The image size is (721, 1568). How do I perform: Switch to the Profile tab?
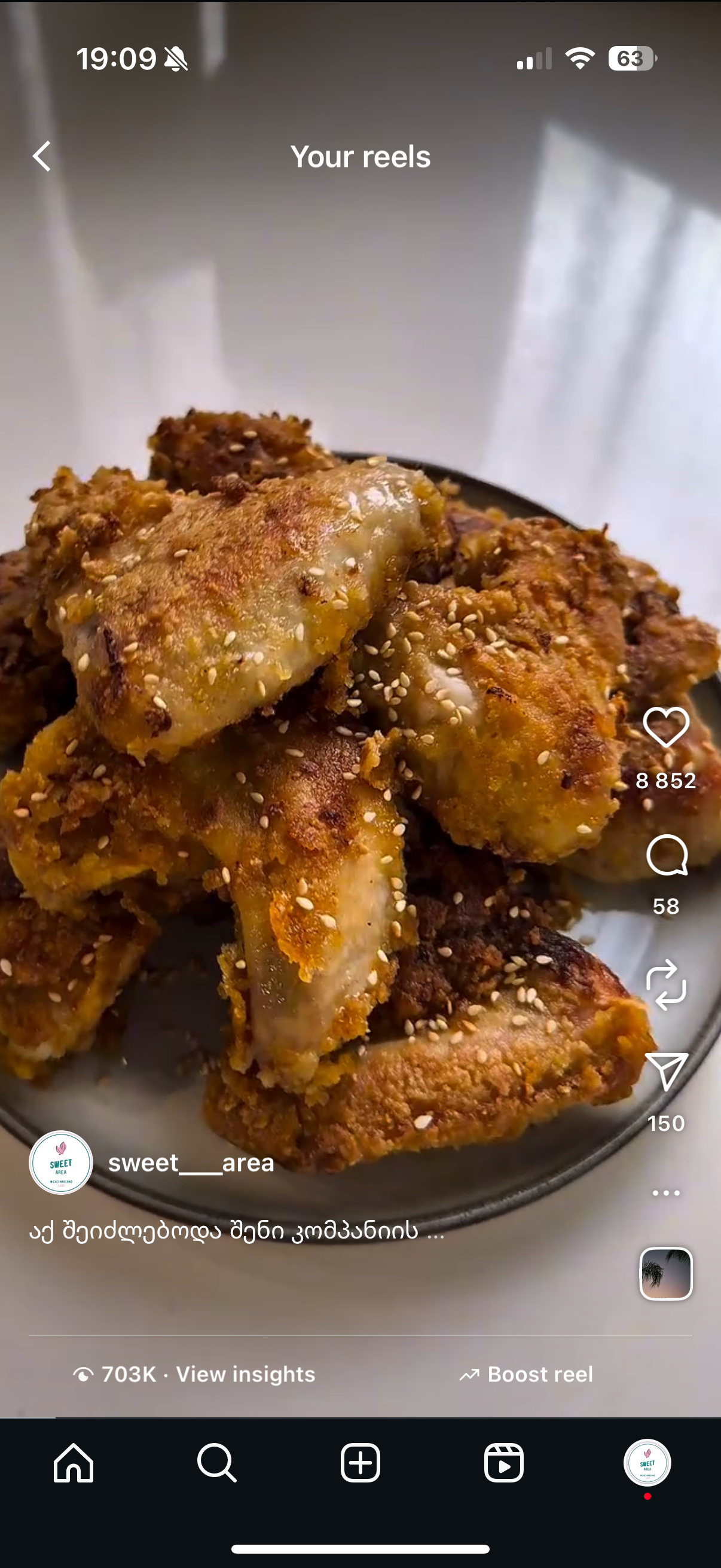[647, 1462]
